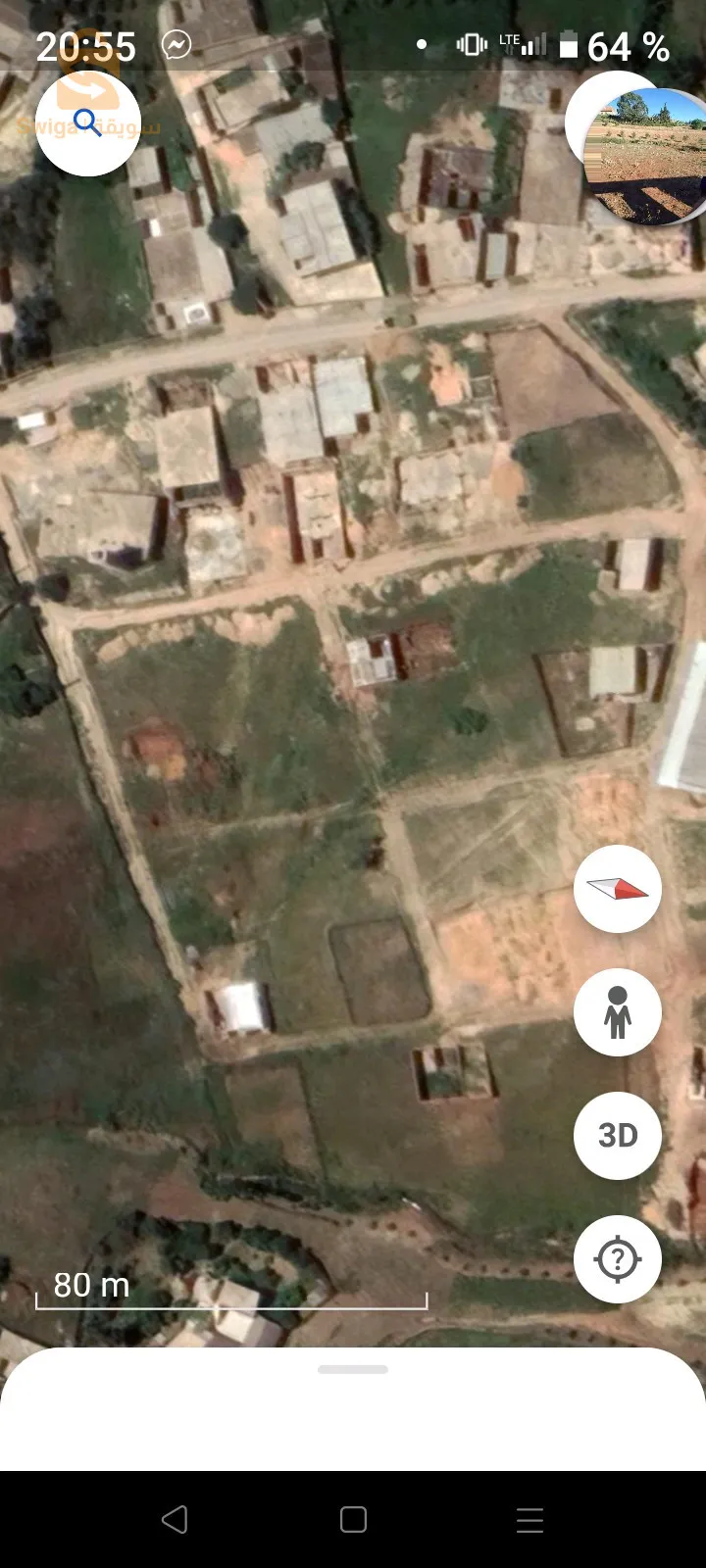This screenshot has height=1568, width=706.
Task: Open recent apps from the navigation bar
Action: click(x=529, y=1520)
